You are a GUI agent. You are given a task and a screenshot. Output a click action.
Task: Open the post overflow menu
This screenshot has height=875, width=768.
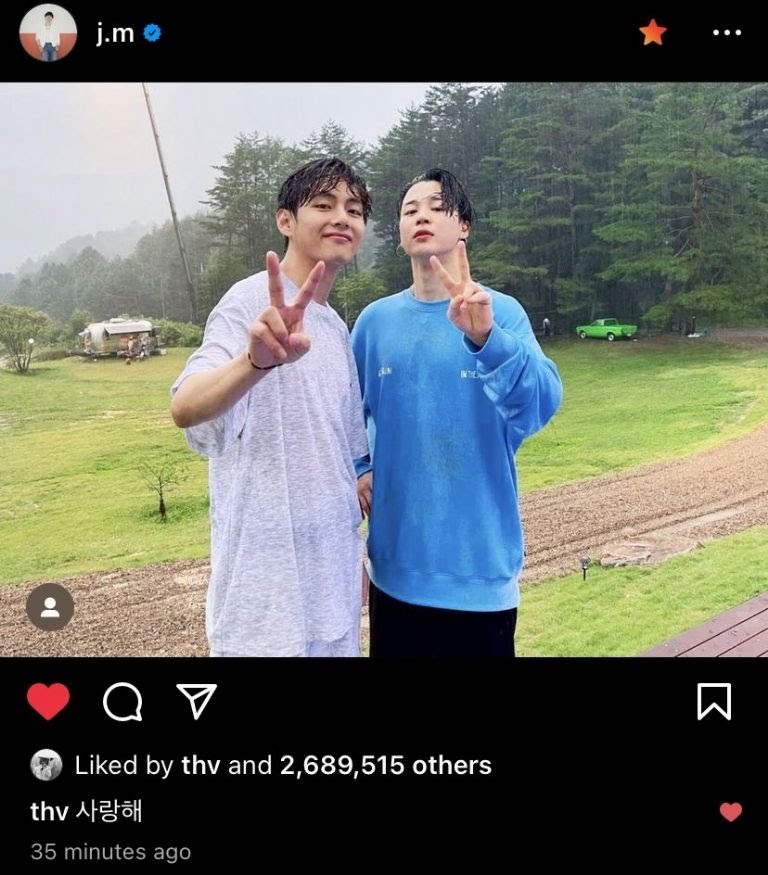point(727,33)
